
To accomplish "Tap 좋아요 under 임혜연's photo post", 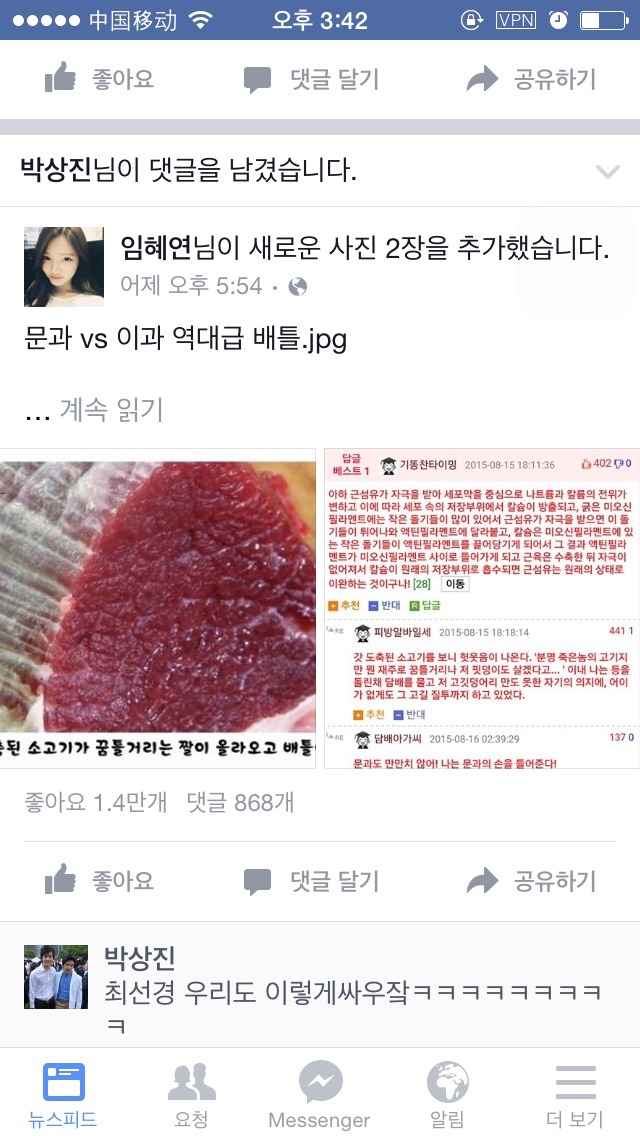I will coord(100,880).
